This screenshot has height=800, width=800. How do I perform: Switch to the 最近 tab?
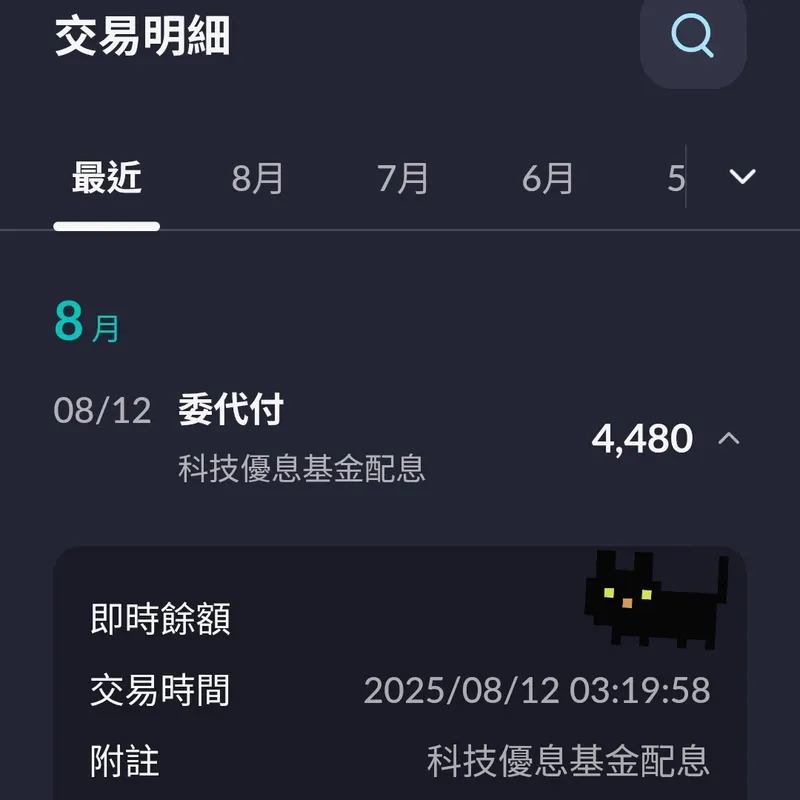[x=107, y=179]
